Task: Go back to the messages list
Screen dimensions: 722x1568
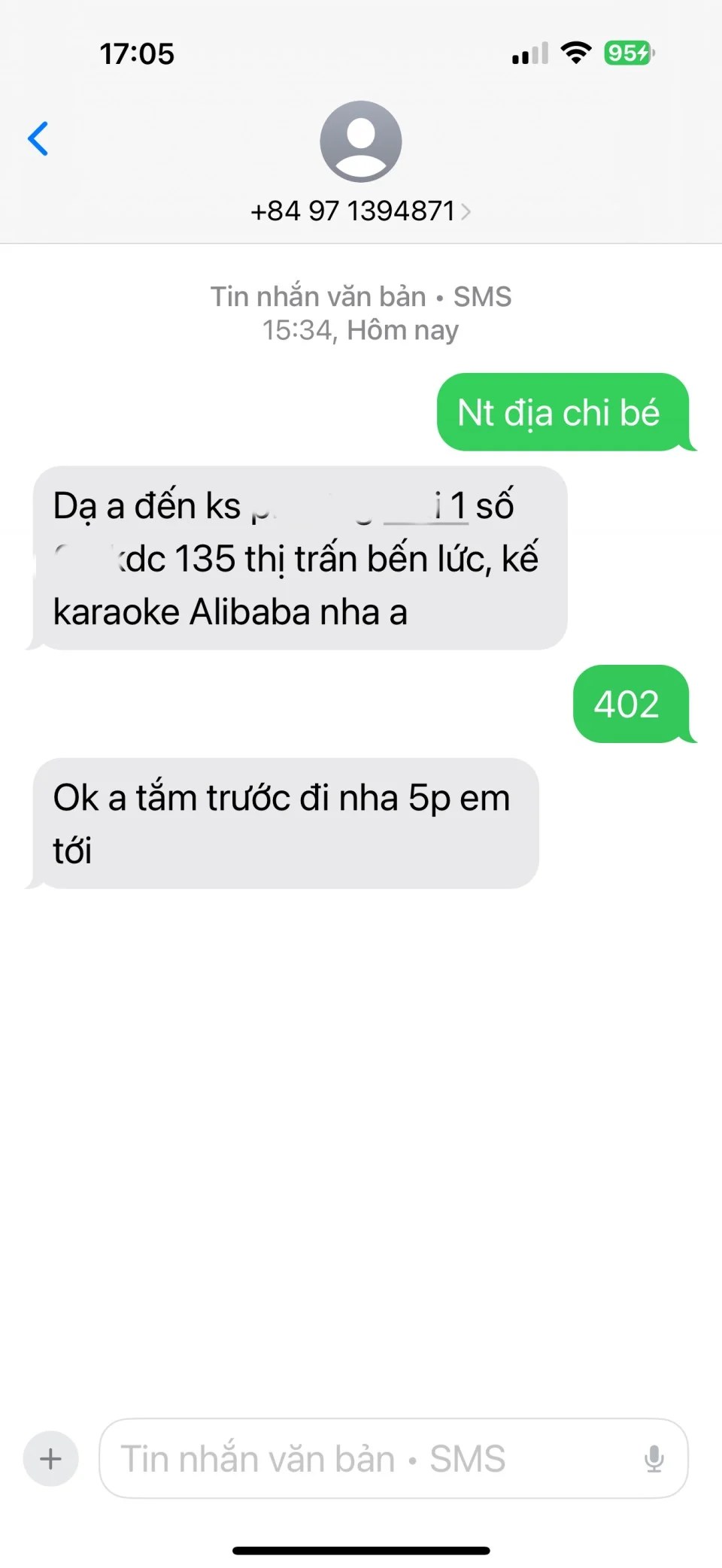Action: point(38,138)
